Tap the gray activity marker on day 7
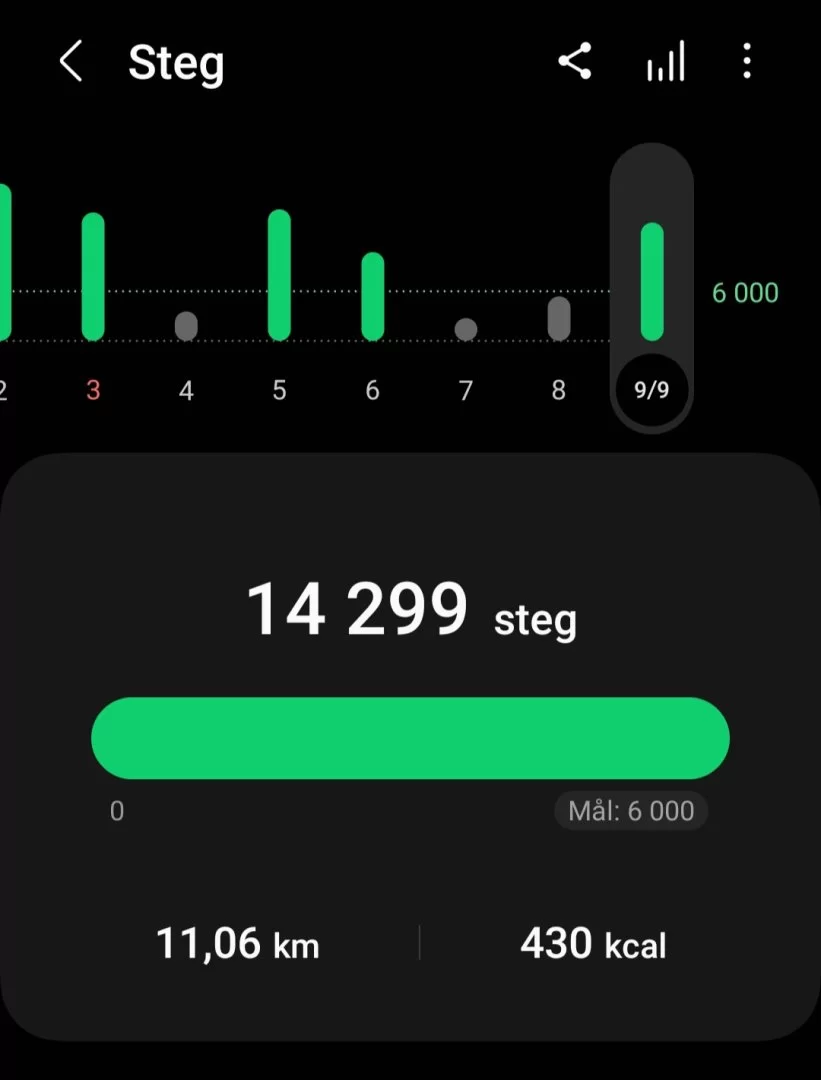The height and width of the screenshot is (1080, 821). (465, 326)
